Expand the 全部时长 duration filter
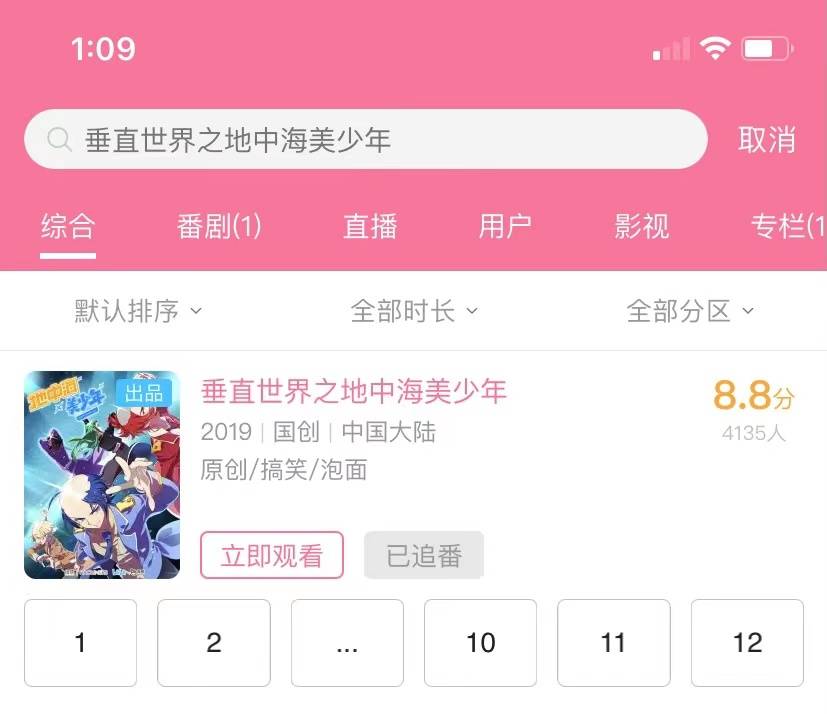The image size is (827, 714). [414, 311]
